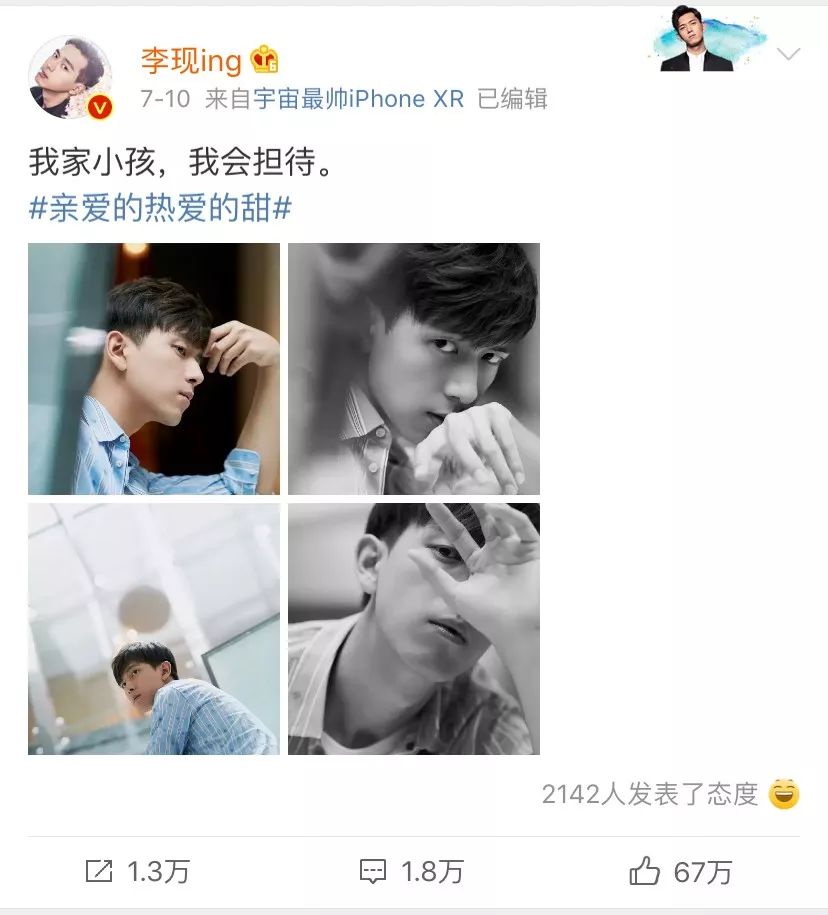View the black-and-white photo with hand on chin
The height and width of the screenshot is (915, 828).
[414, 369]
